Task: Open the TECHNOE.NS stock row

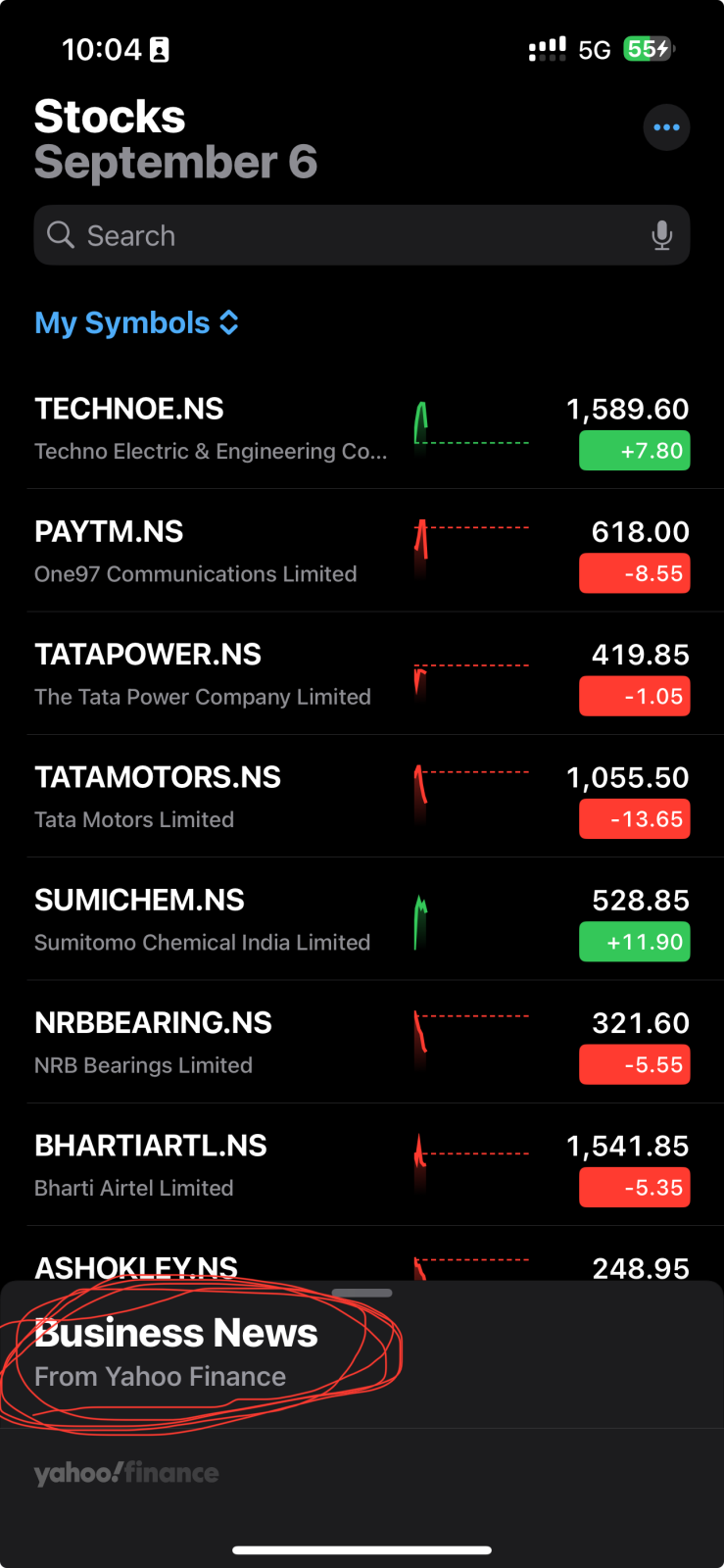Action: pyautogui.click(x=362, y=428)
